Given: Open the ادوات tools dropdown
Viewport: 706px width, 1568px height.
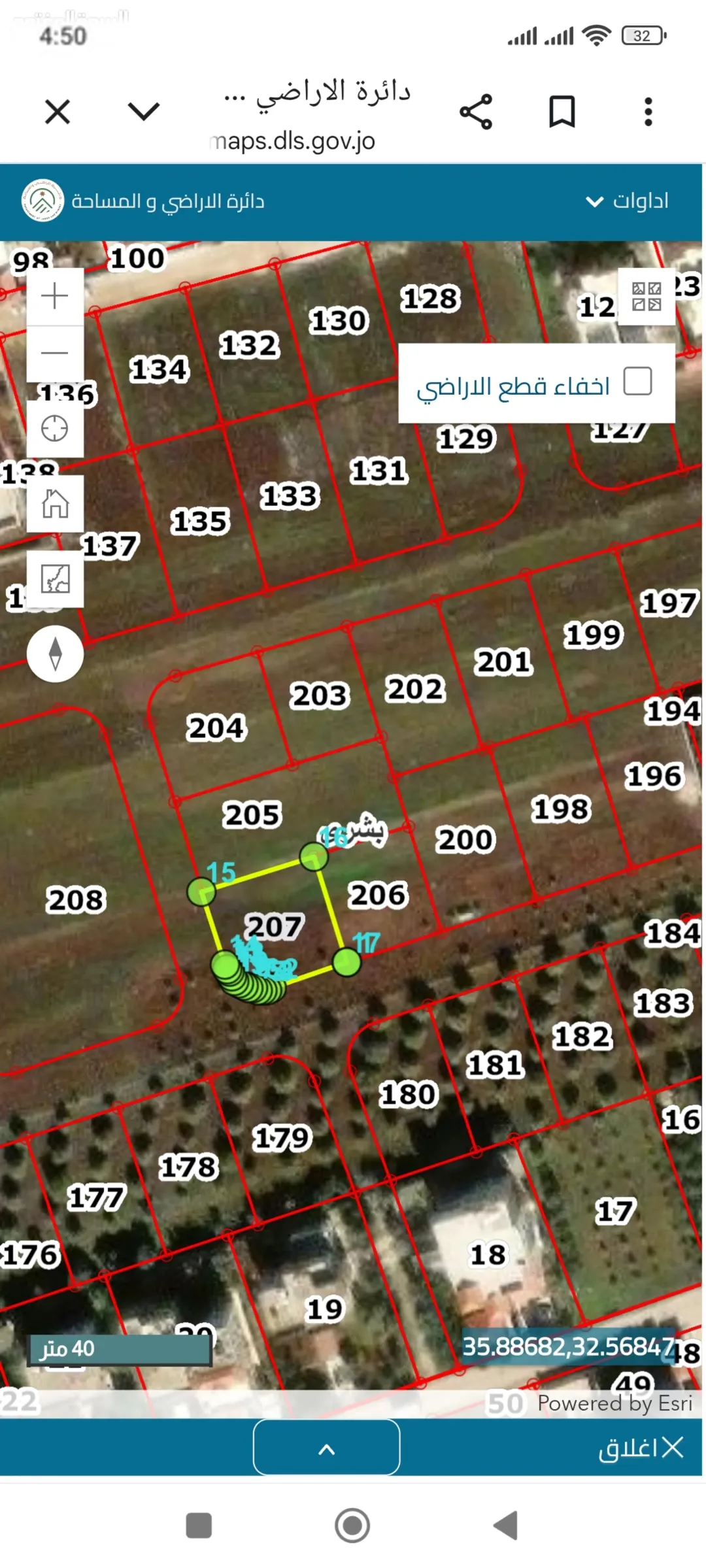Looking at the screenshot, I should tap(627, 201).
